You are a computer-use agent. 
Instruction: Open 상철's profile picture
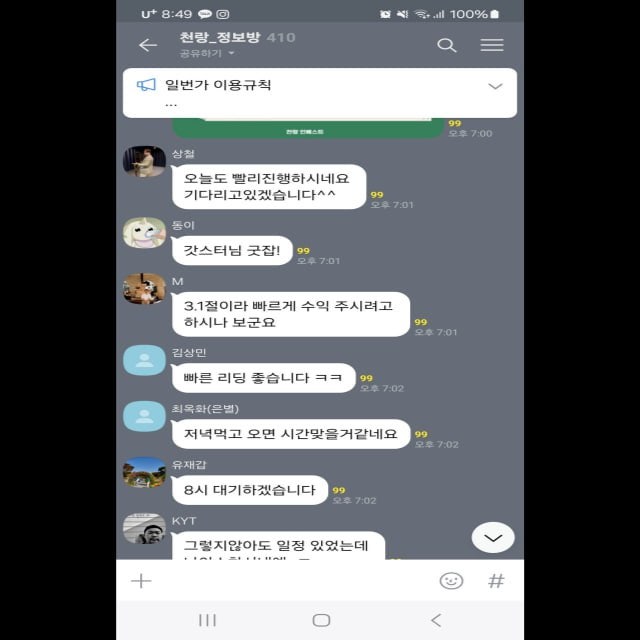[144, 161]
